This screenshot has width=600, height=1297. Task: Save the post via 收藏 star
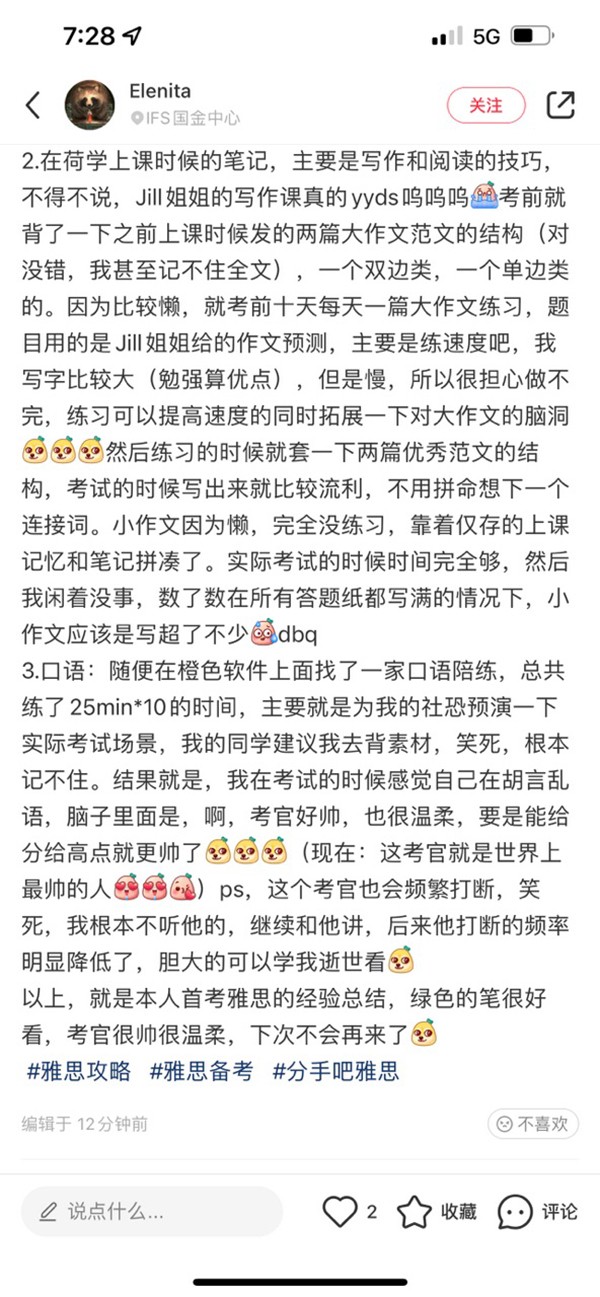coord(436,1212)
